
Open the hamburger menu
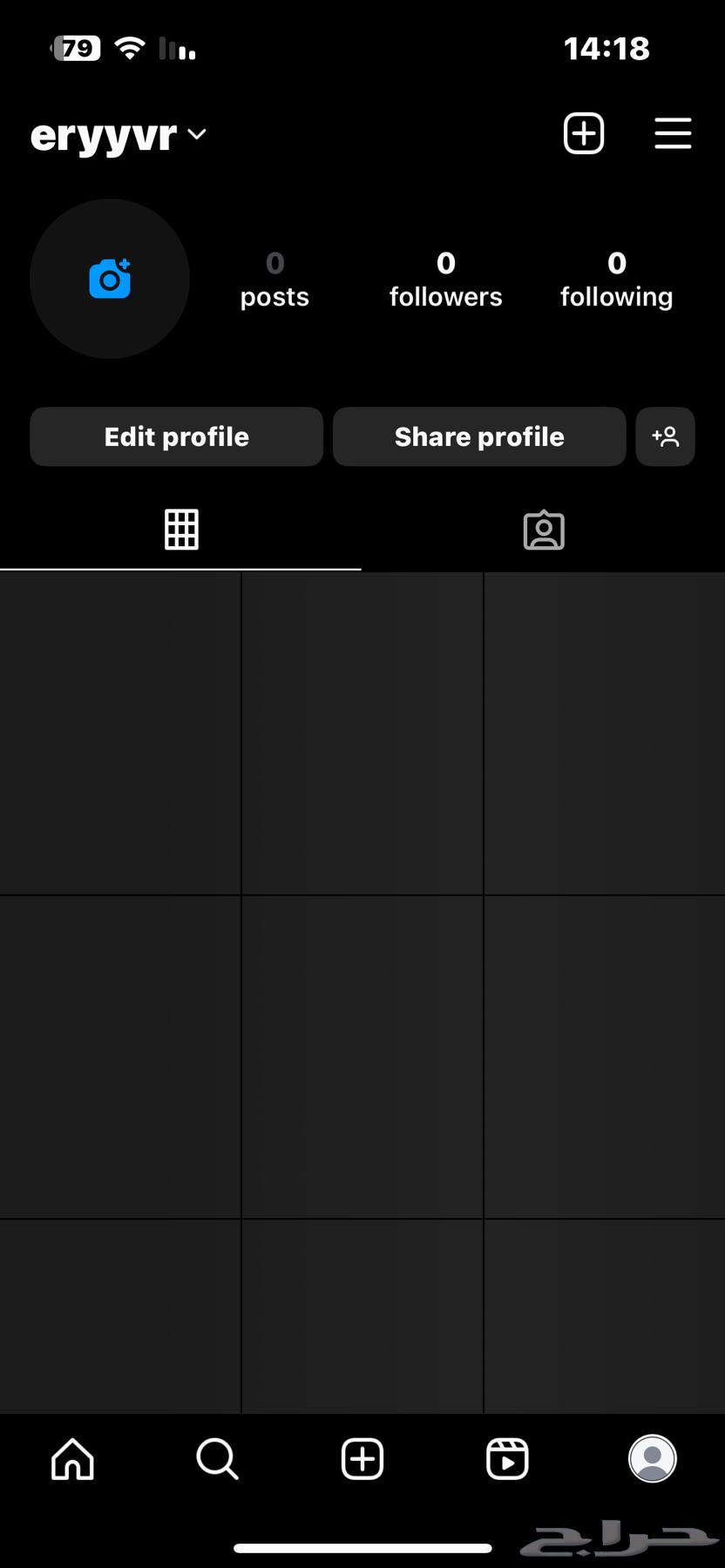click(x=673, y=133)
